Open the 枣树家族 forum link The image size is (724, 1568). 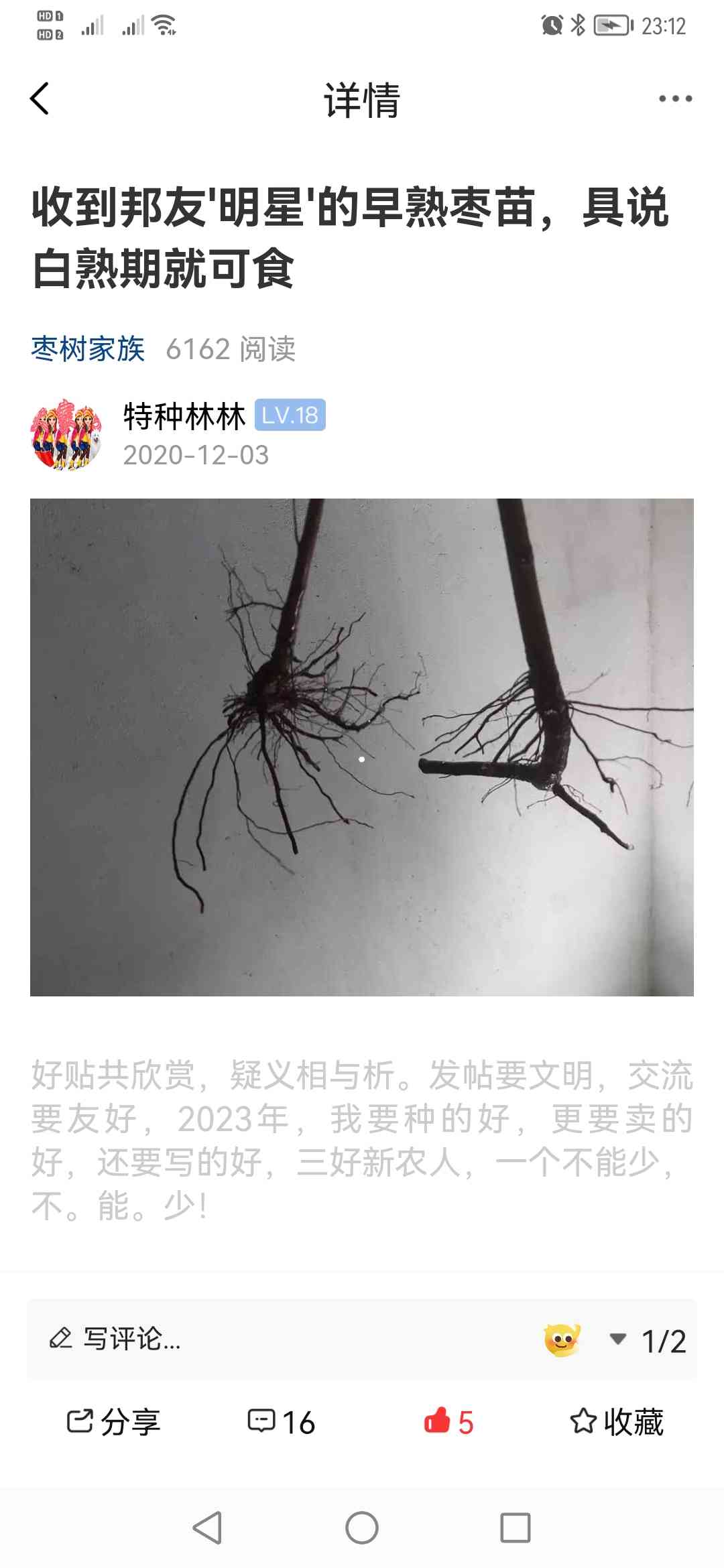[88, 349]
